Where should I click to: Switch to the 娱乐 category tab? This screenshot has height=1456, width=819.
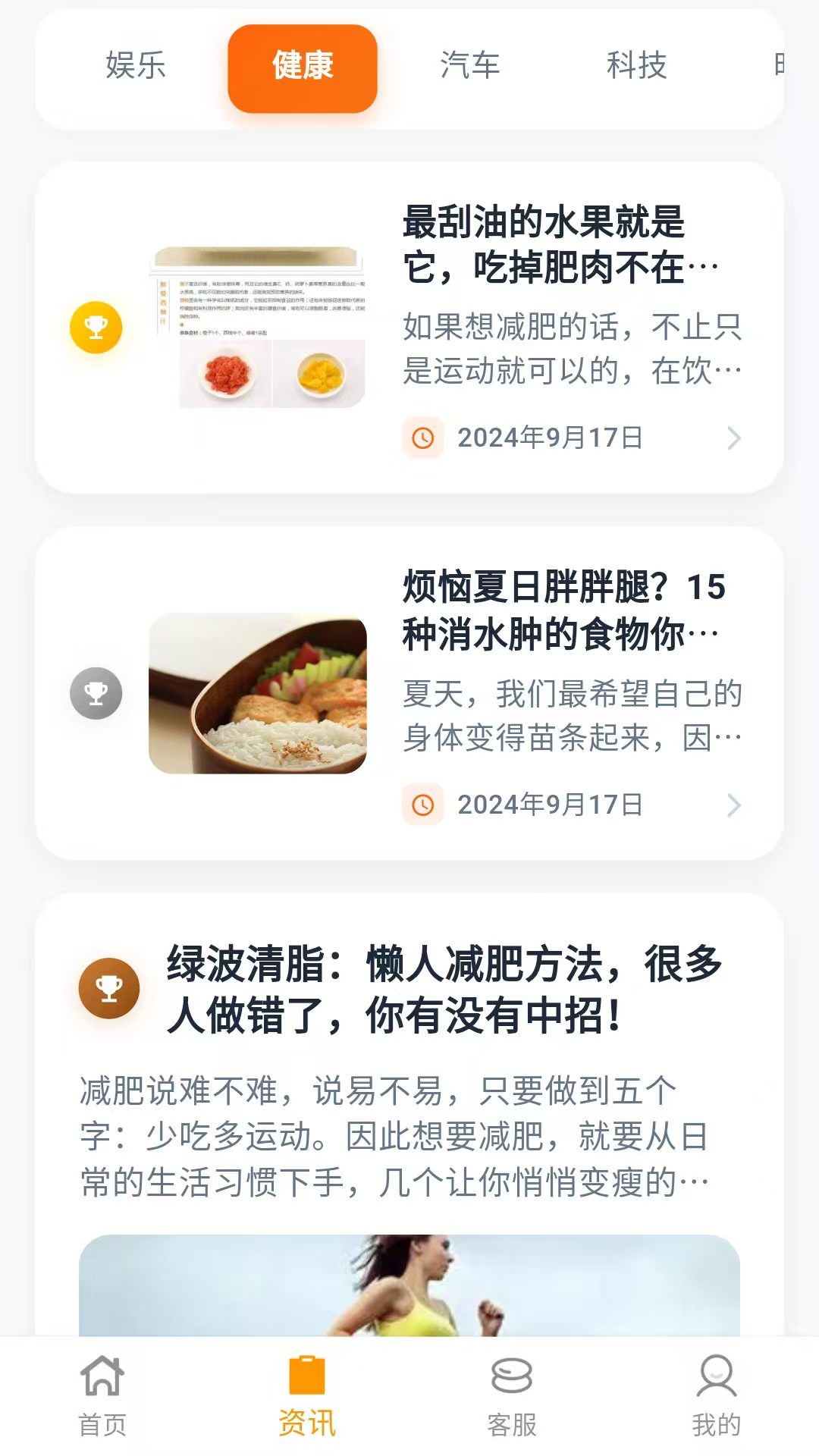136,67
